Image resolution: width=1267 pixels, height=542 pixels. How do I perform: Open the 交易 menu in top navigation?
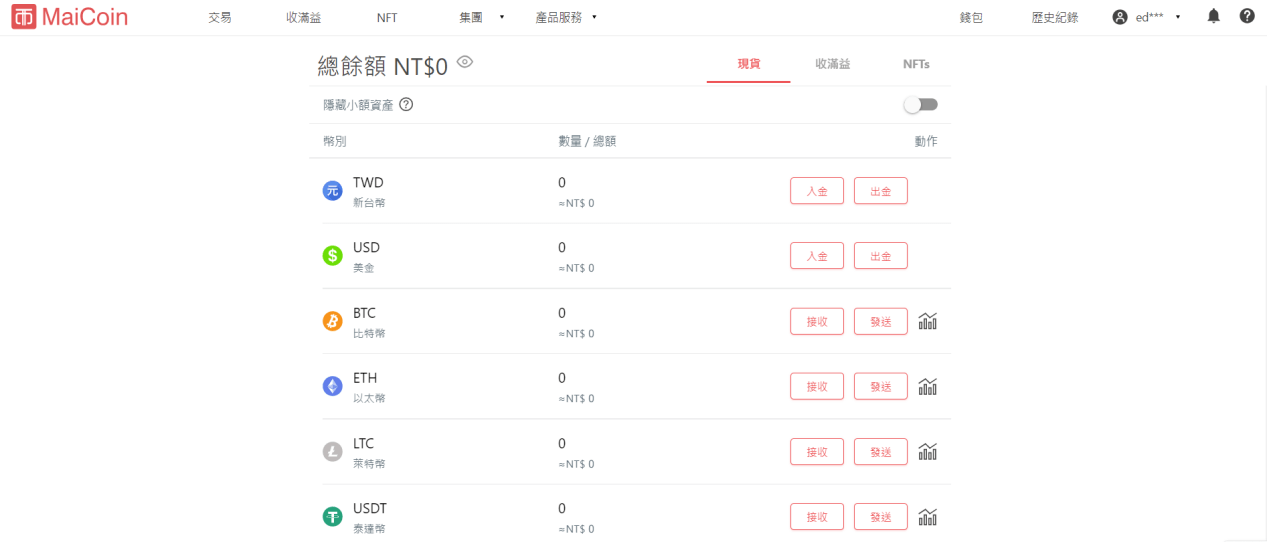[220, 17]
